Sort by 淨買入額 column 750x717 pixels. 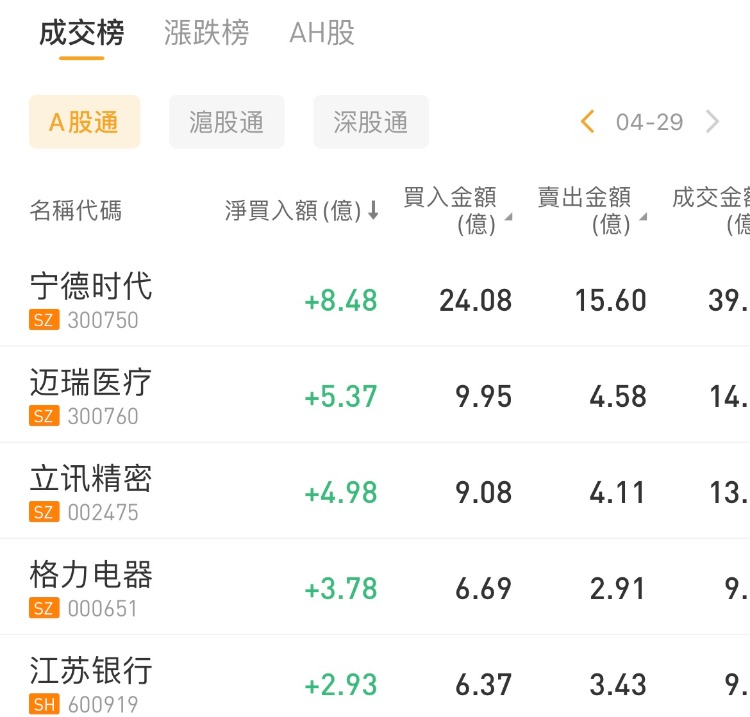tap(302, 211)
